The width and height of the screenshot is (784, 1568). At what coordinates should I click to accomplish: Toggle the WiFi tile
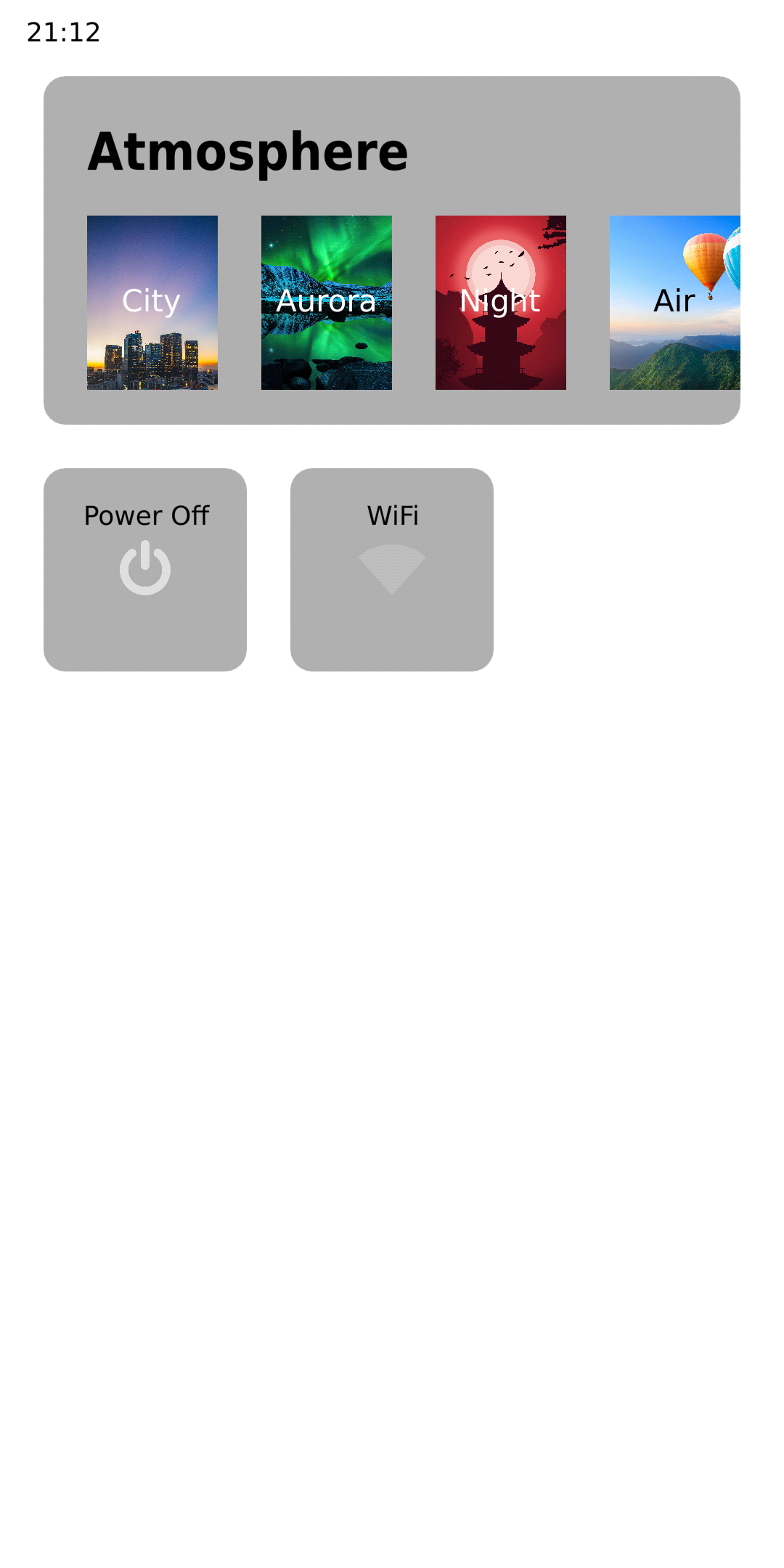tap(392, 570)
